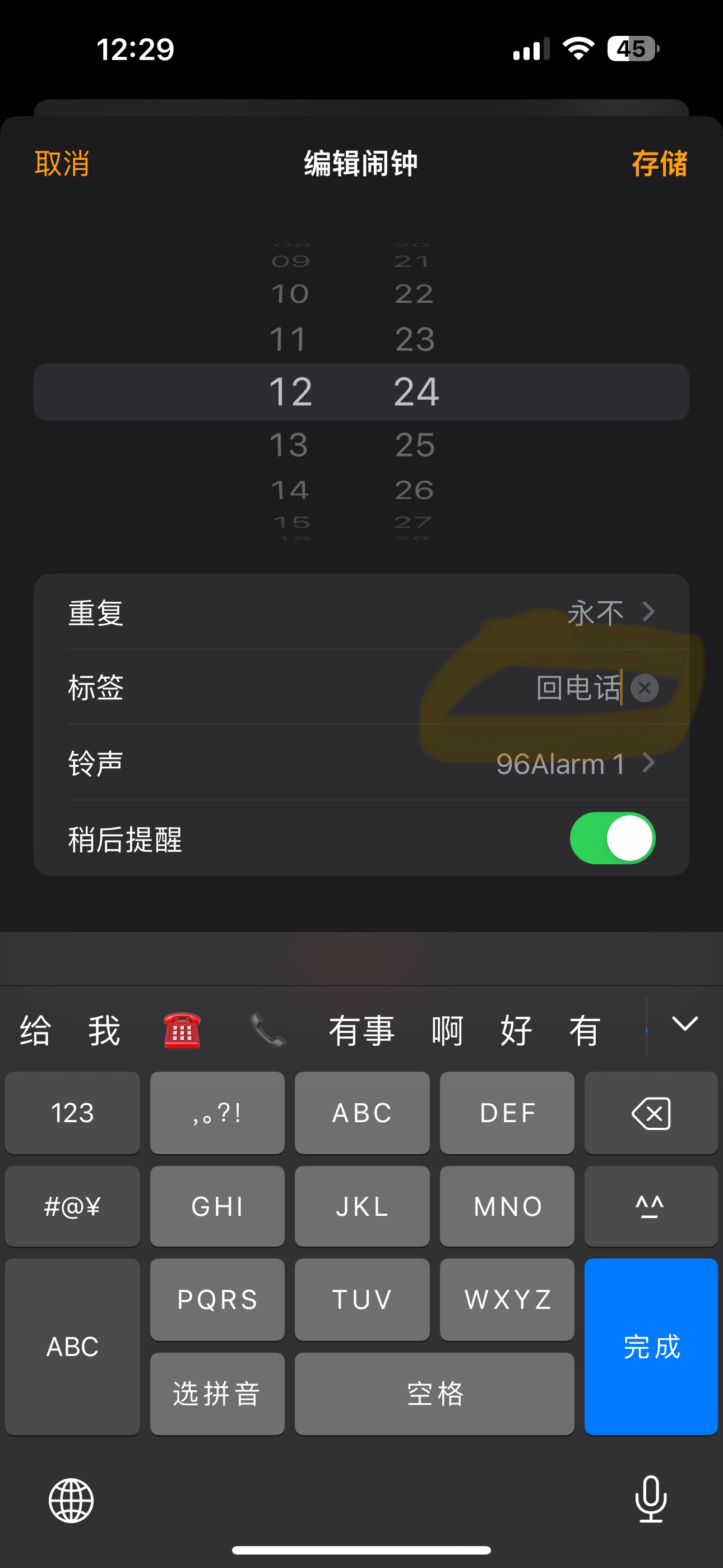Image resolution: width=723 pixels, height=1568 pixels.
Task: Open the #@¥ symbols keyboard
Action: point(72,1206)
